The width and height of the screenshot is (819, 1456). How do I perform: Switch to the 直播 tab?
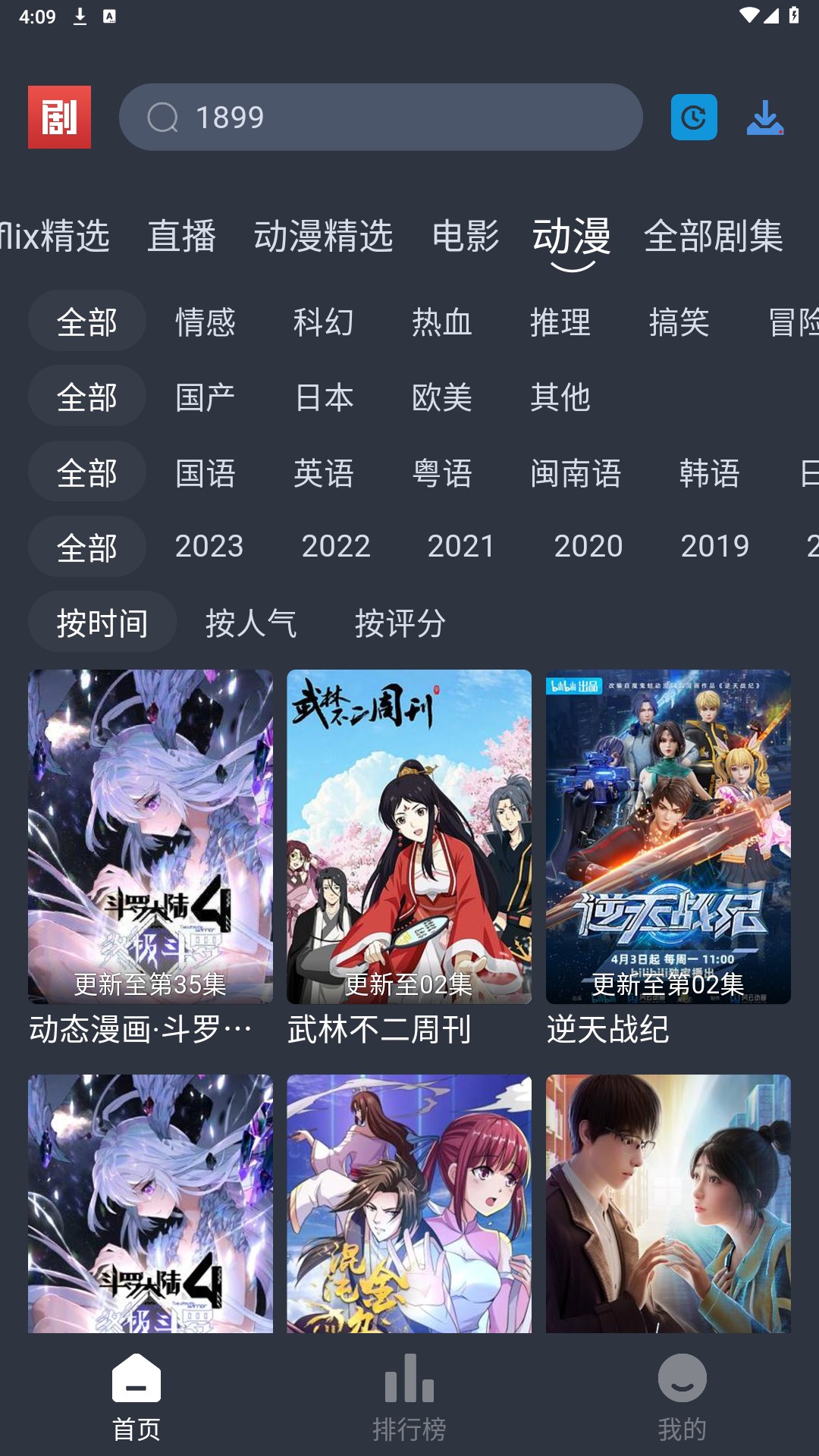(x=182, y=237)
